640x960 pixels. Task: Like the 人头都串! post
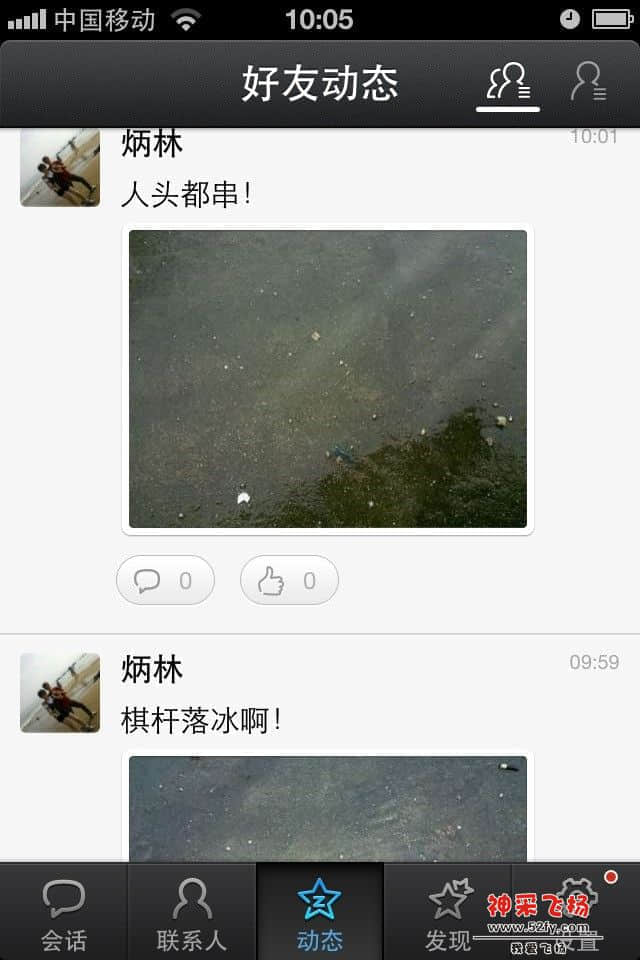tap(289, 580)
